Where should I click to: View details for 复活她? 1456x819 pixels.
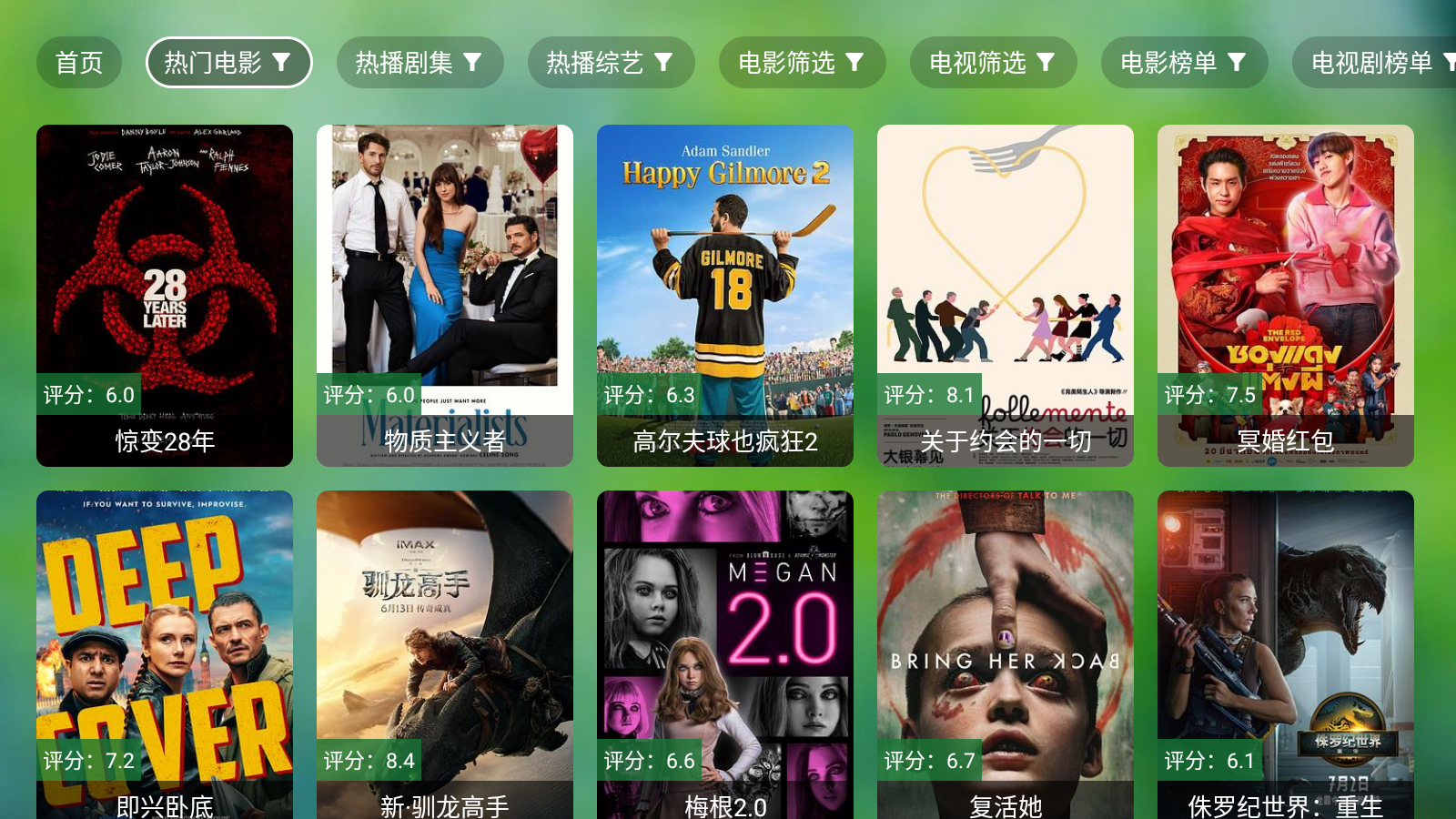pyautogui.click(x=1006, y=654)
